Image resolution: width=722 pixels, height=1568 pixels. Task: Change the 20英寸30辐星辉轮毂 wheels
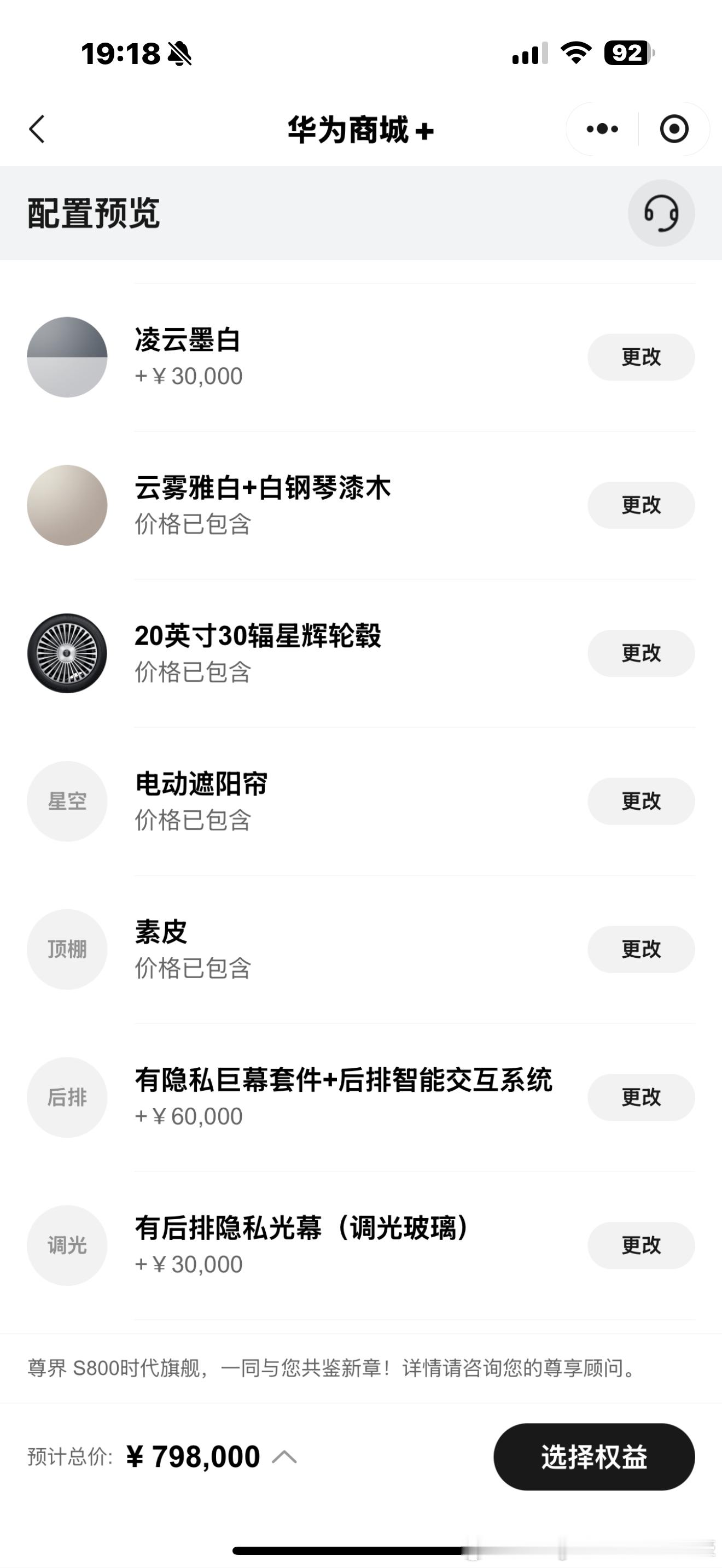[641, 653]
